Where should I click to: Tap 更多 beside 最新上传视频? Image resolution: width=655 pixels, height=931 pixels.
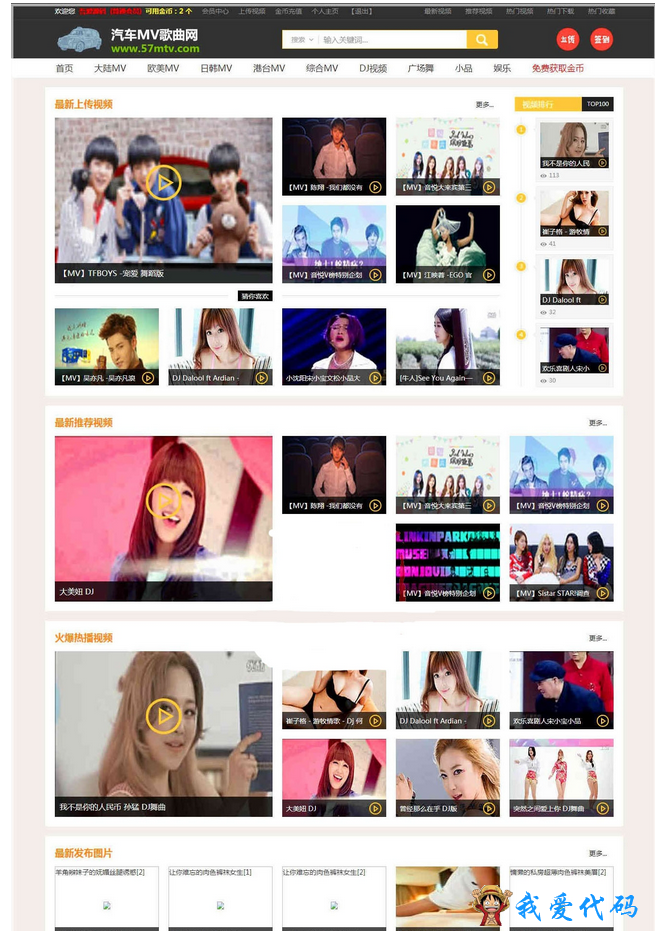coord(485,104)
